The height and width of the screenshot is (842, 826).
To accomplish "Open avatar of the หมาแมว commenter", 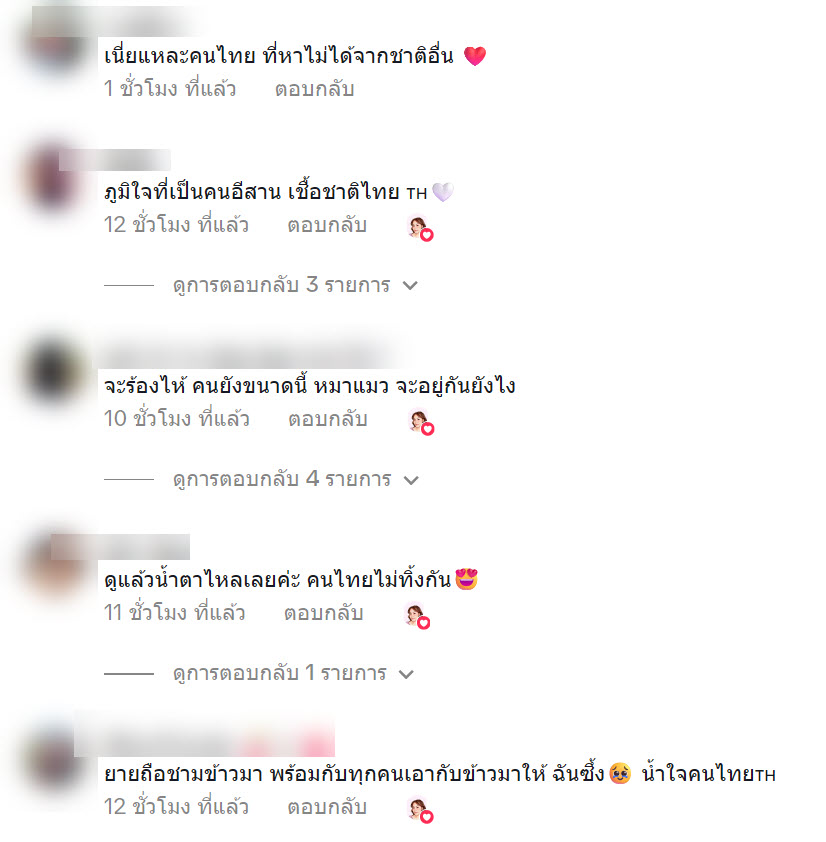I will coord(54,372).
